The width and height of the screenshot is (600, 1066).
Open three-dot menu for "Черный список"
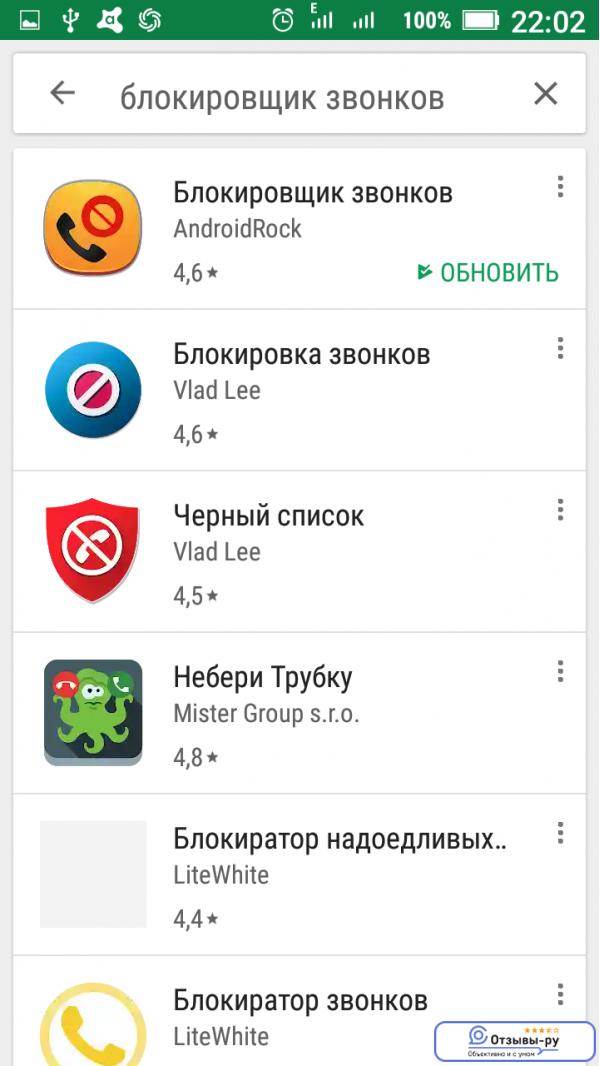click(x=560, y=510)
